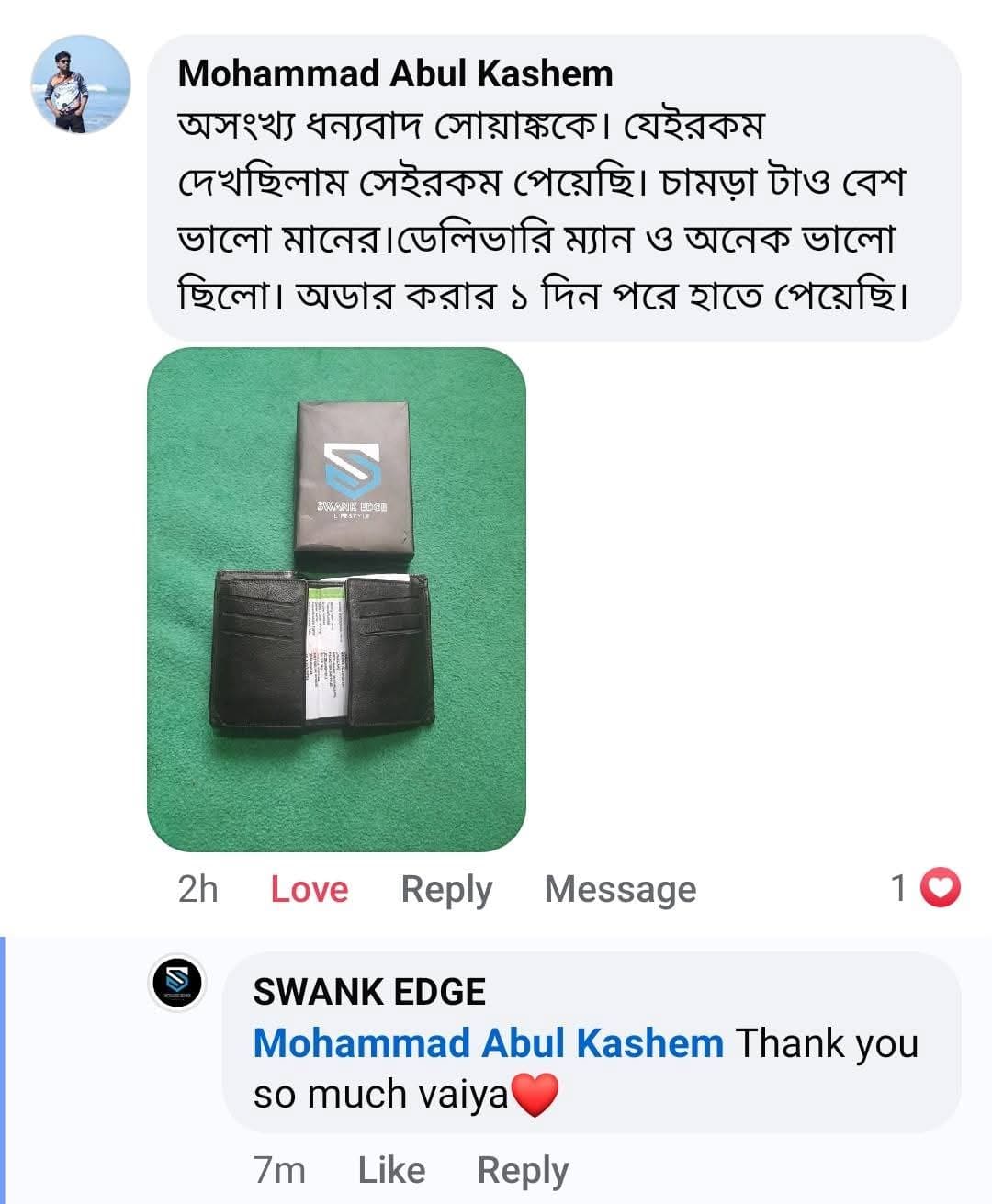Reply to SWANK EDGE's comment
Viewport: 992px width, 1204px height.
click(523, 1170)
